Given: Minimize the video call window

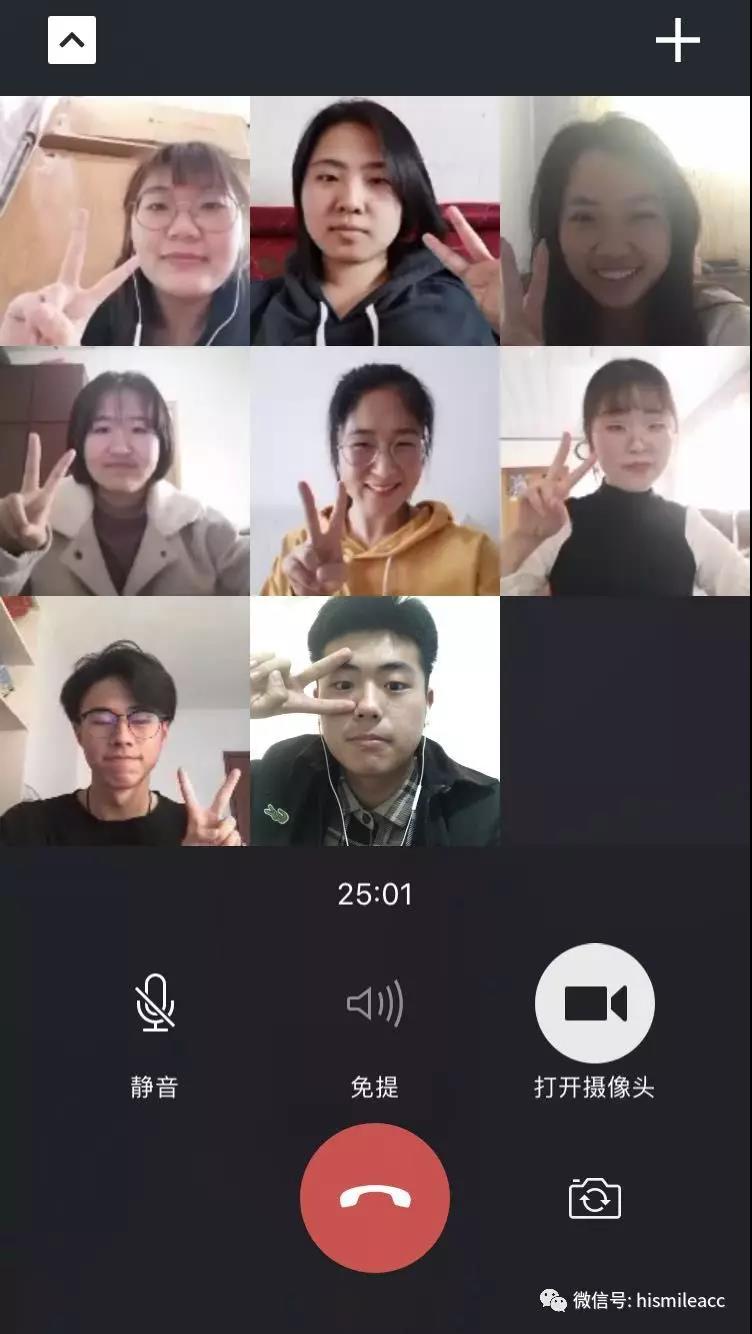Looking at the screenshot, I should (x=72, y=41).
